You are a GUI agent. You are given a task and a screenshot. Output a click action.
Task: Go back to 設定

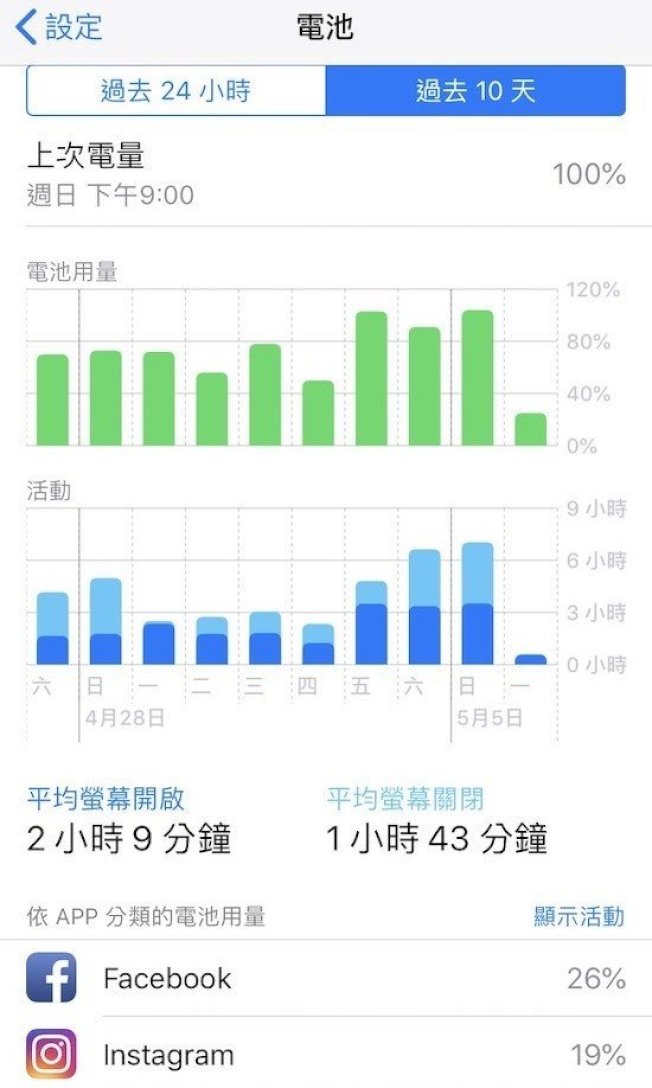click(59, 28)
